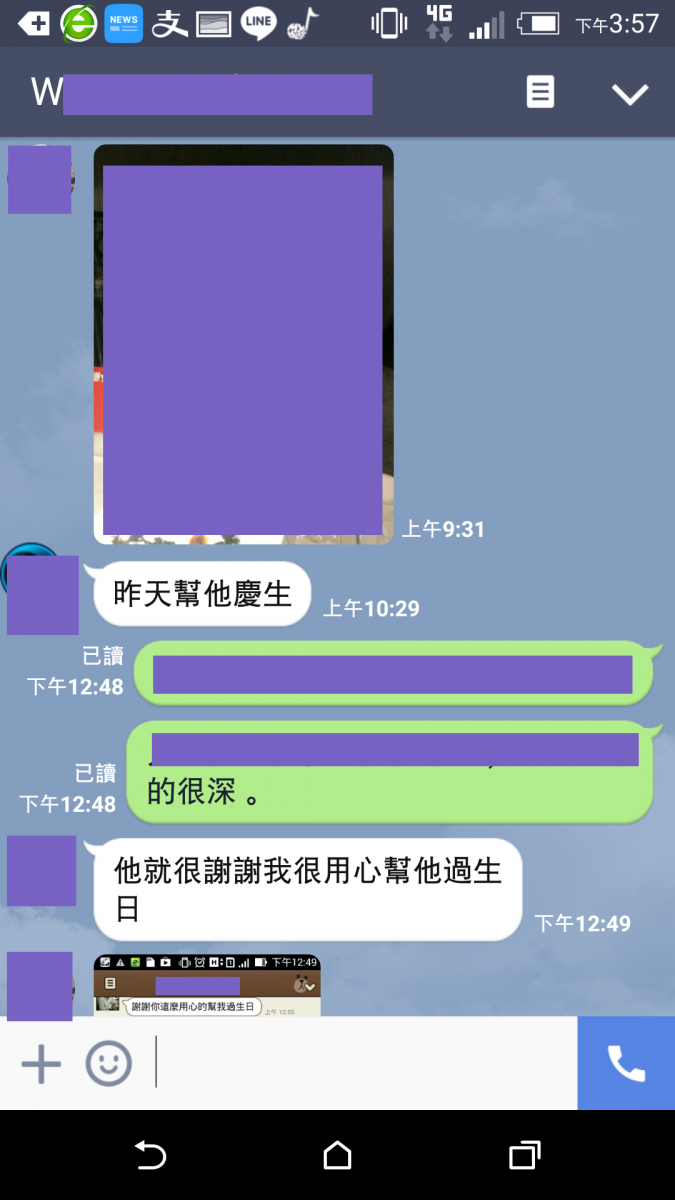Go back using system back button

coord(150,1156)
